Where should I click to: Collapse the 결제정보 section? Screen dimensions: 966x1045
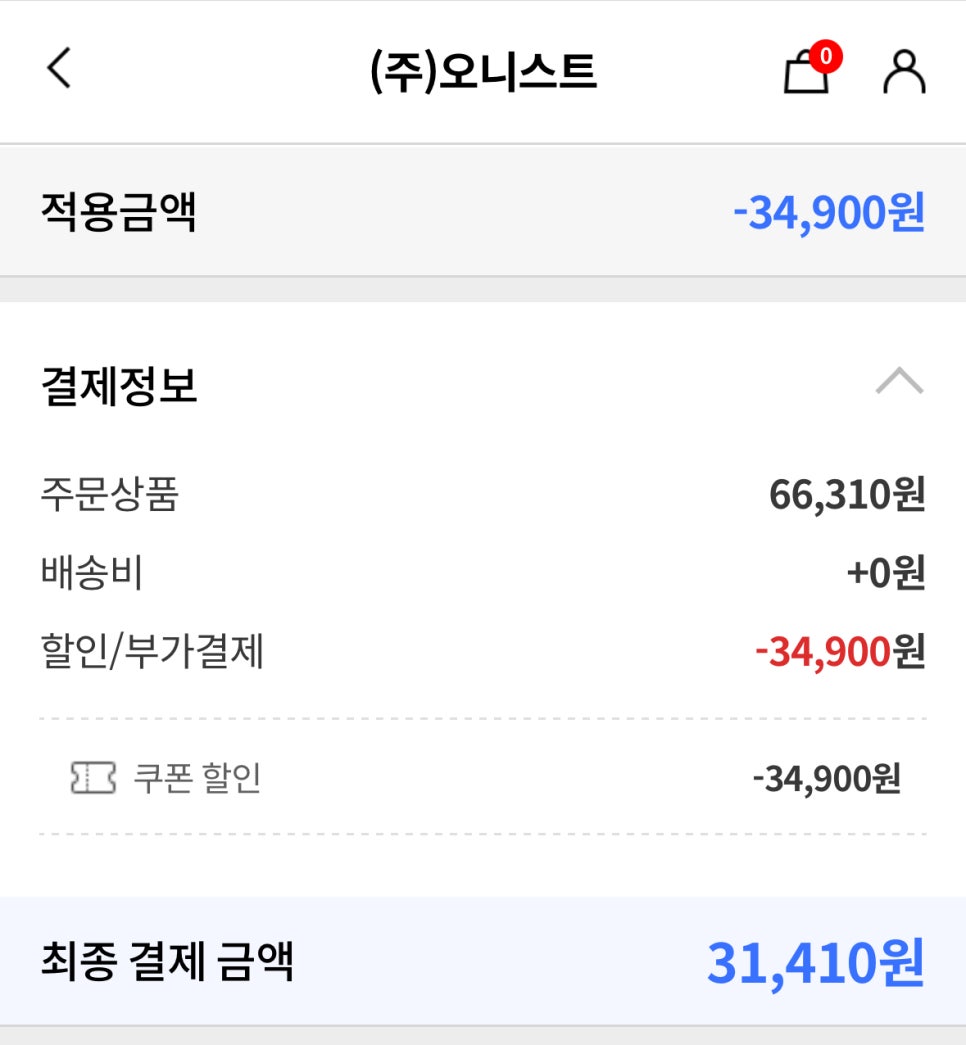(x=899, y=382)
